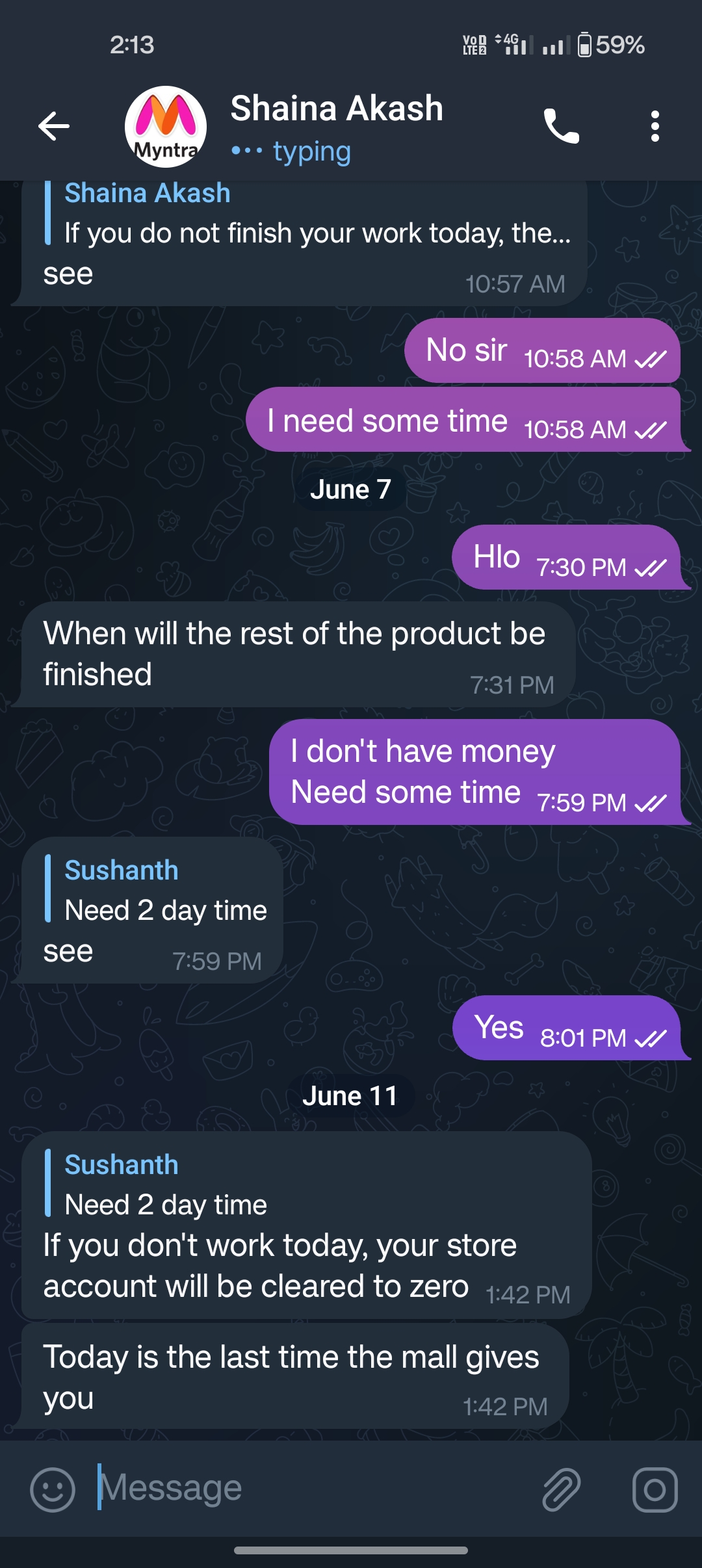The image size is (702, 1568).
Task: Focus the Message text field
Action: pyautogui.click(x=312, y=1488)
